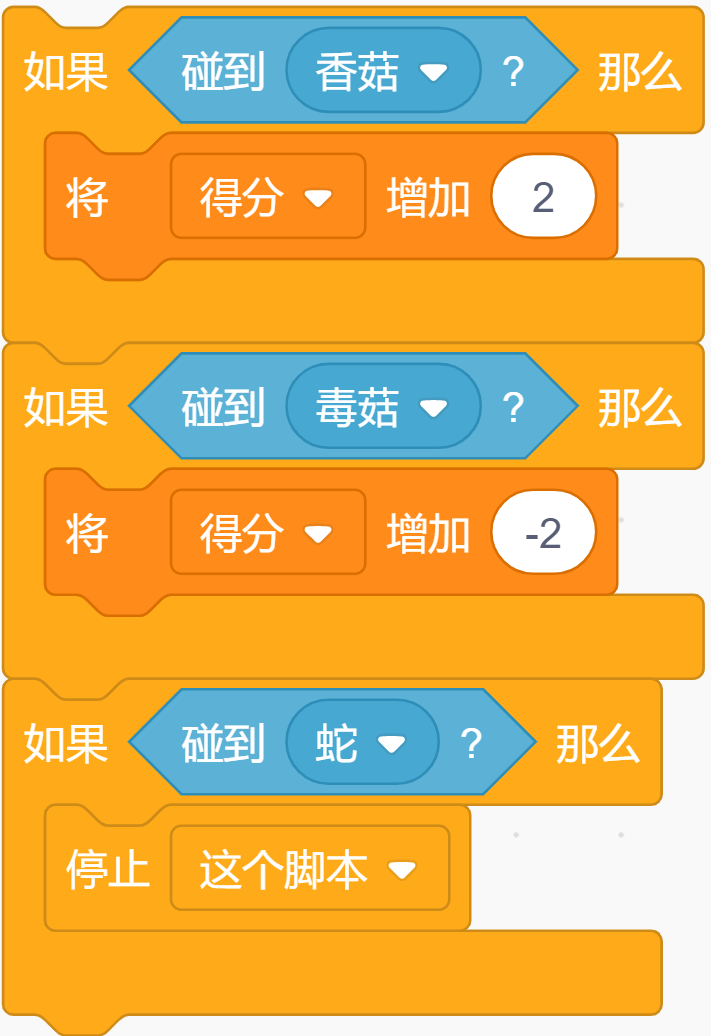The height and width of the screenshot is (1036, 711).
Task: Open the 蛇 sprite dropdown
Action: pos(362,742)
